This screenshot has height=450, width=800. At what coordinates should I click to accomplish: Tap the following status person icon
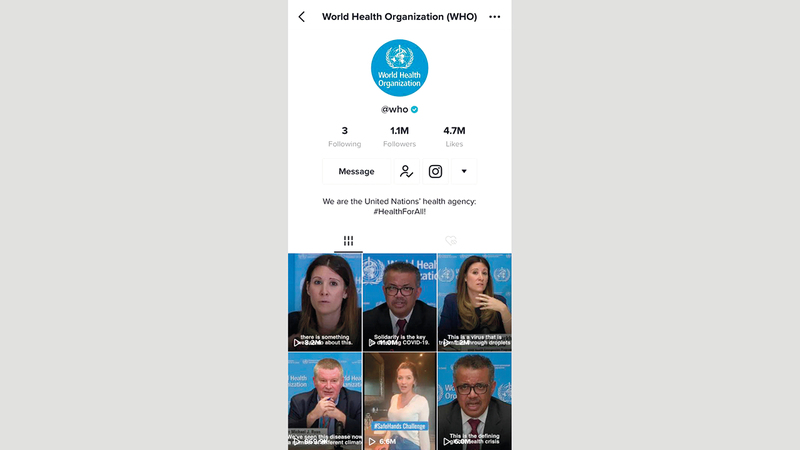pos(406,171)
